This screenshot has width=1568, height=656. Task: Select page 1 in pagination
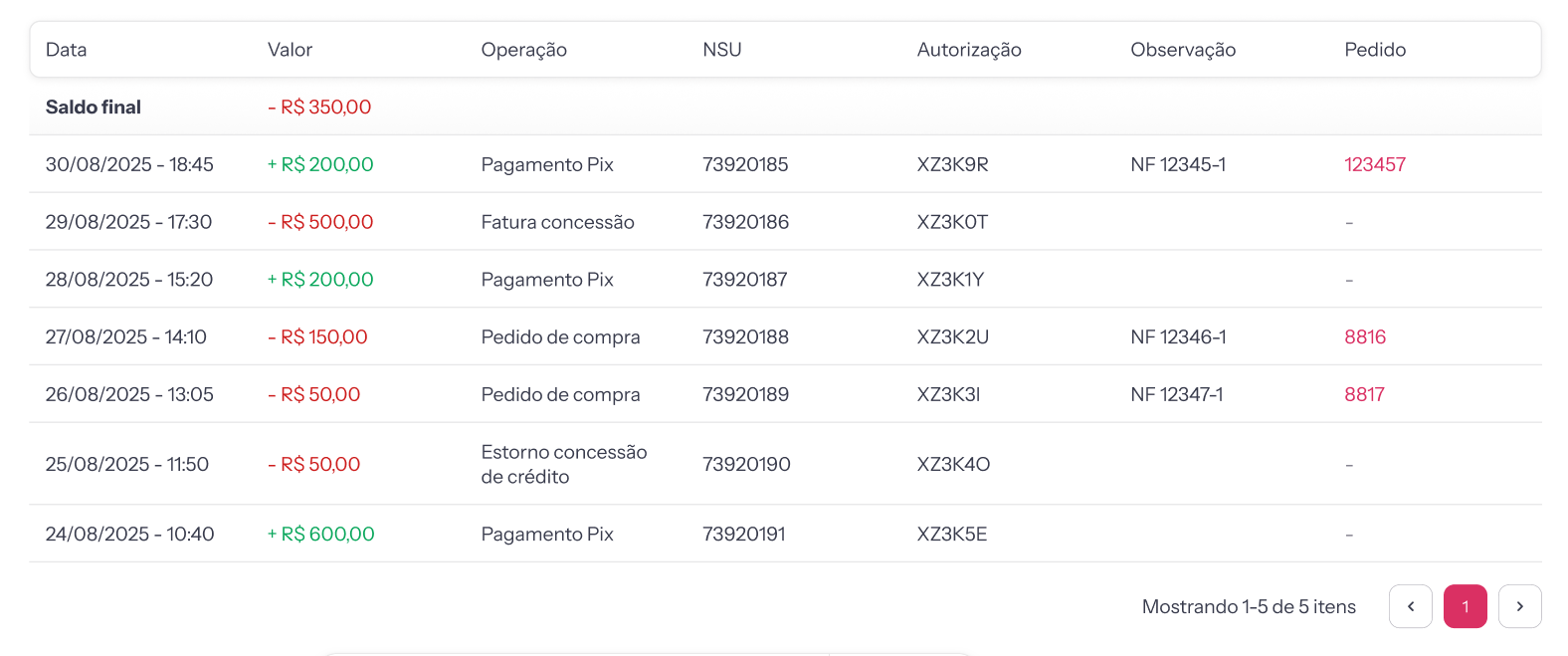click(1465, 606)
